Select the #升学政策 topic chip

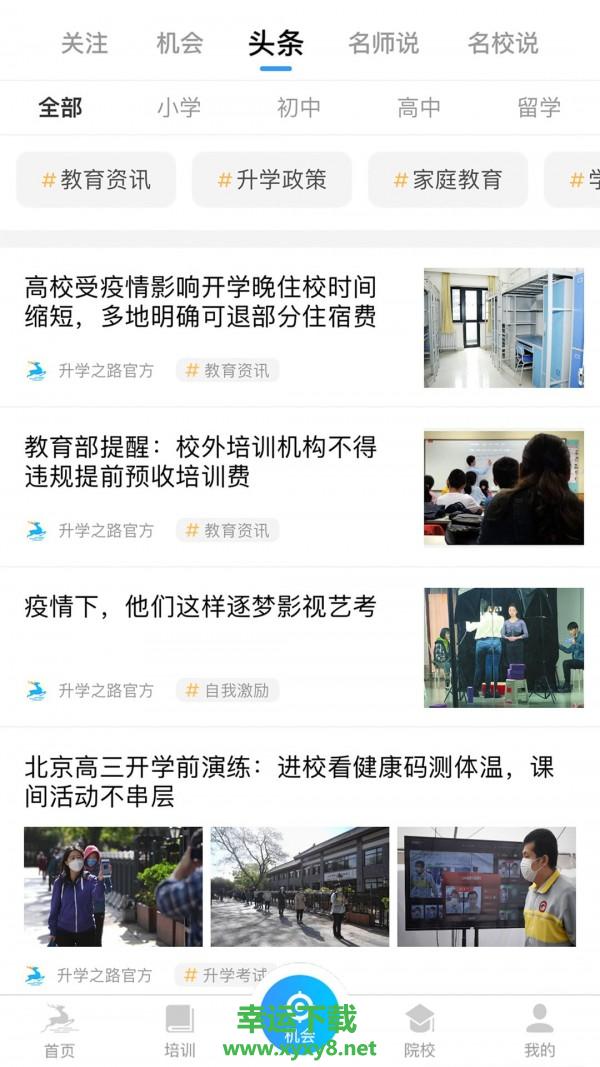point(272,180)
